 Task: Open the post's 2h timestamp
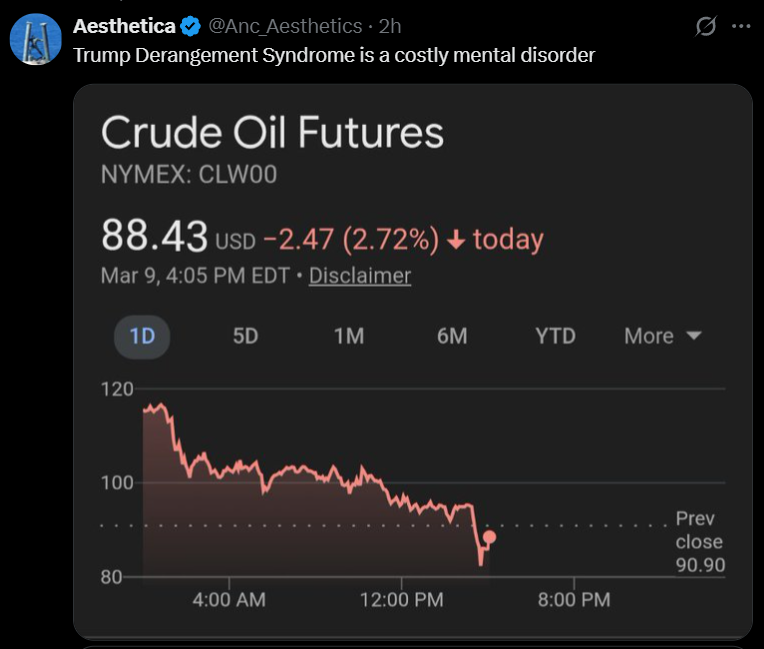390,26
